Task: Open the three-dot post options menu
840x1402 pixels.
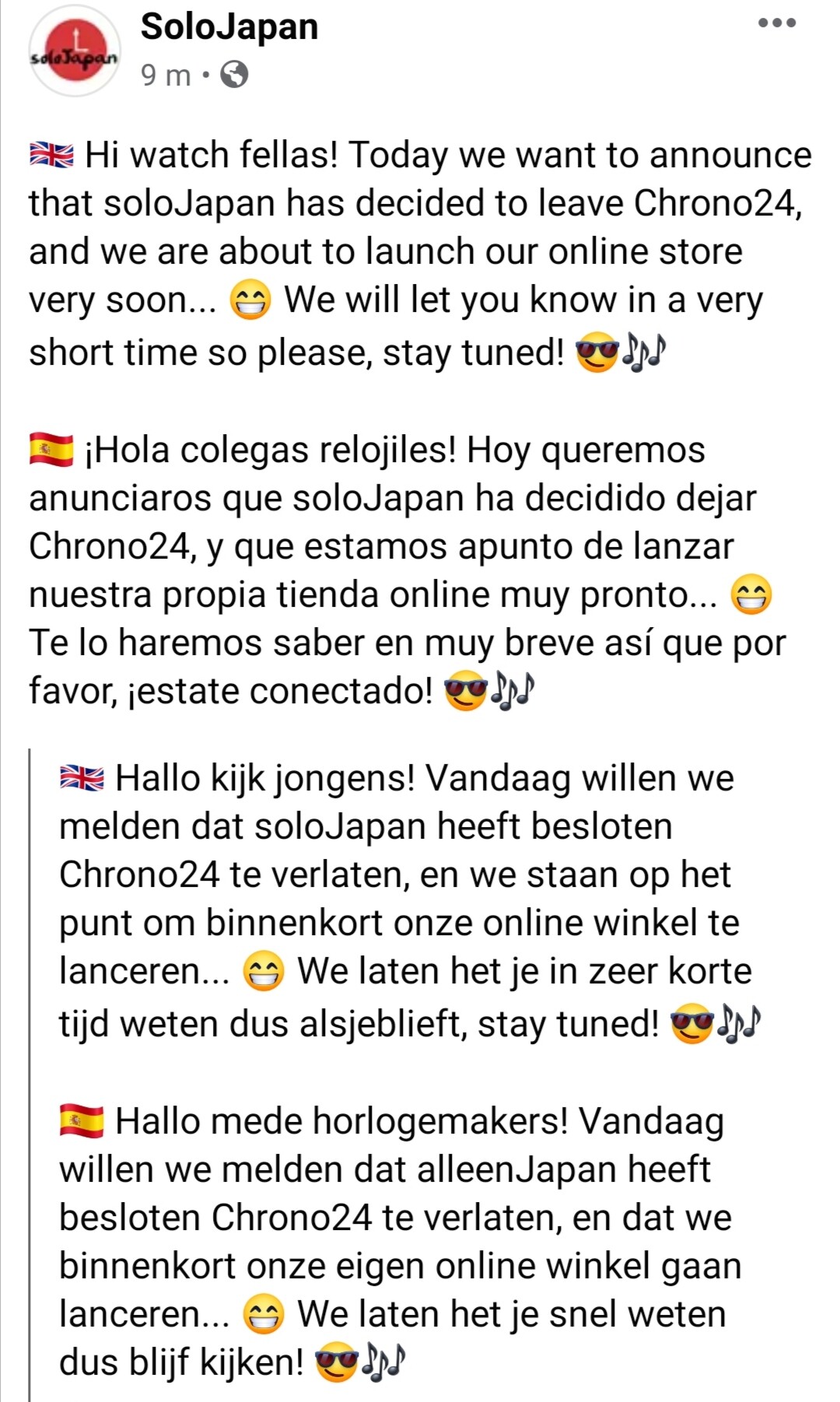Action: 777,23
